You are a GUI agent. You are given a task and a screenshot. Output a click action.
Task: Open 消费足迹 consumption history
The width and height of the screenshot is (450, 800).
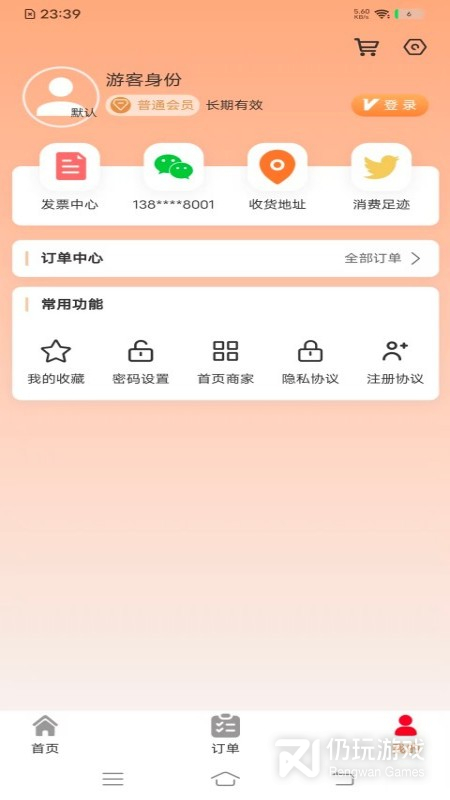[x=381, y=178]
